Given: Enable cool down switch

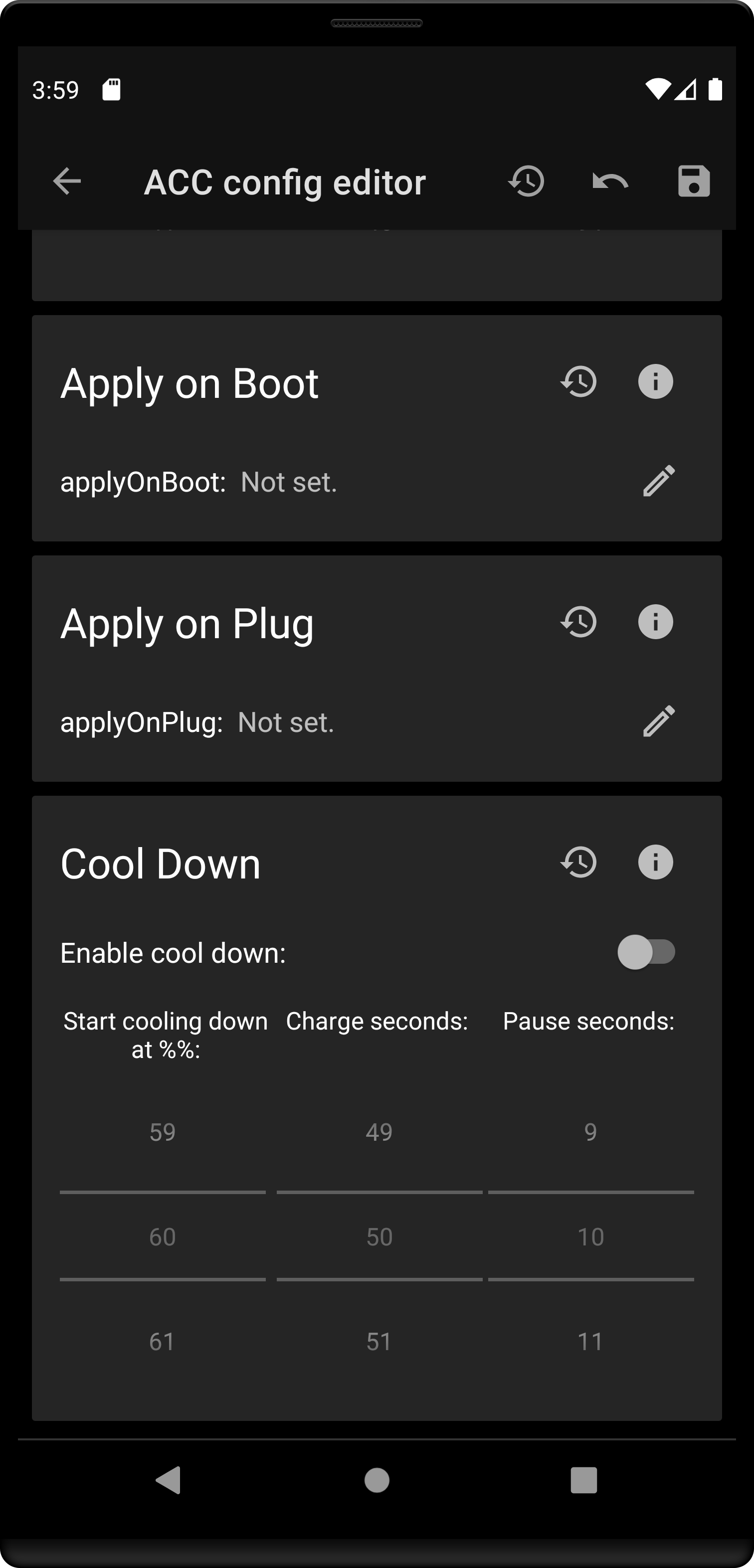Looking at the screenshot, I should 646,952.
